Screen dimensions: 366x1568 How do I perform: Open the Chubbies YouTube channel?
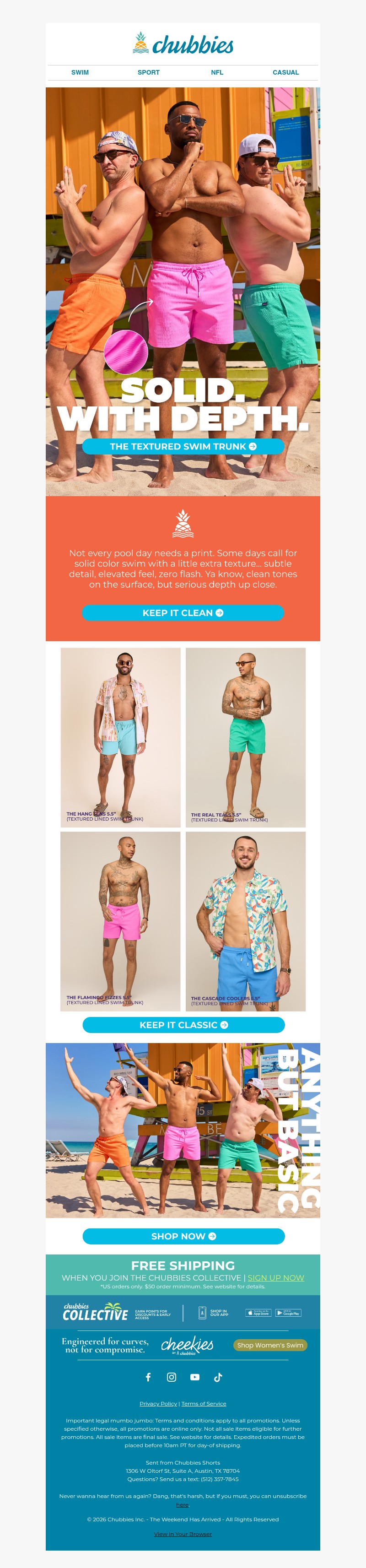(194, 1377)
